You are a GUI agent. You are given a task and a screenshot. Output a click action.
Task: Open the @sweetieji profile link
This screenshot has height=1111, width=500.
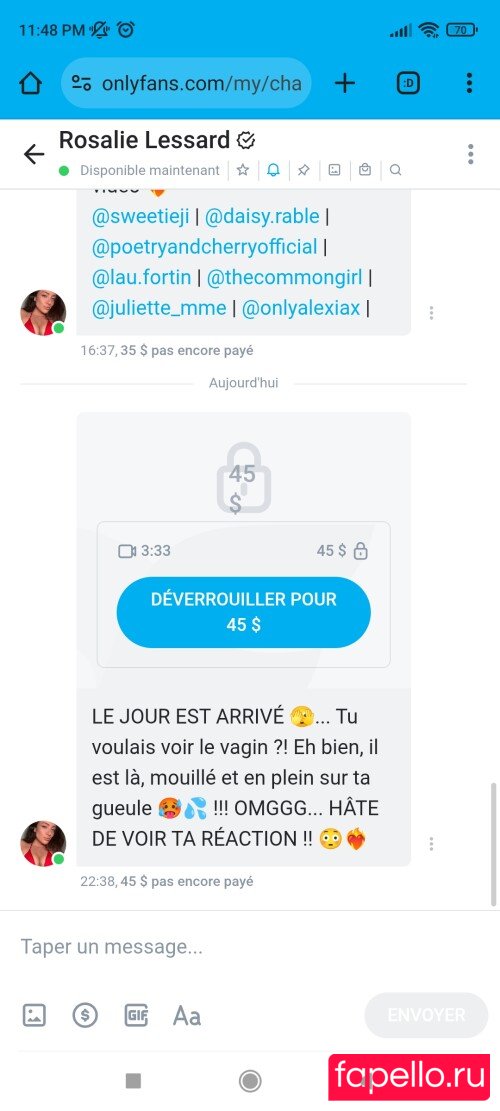(141, 216)
